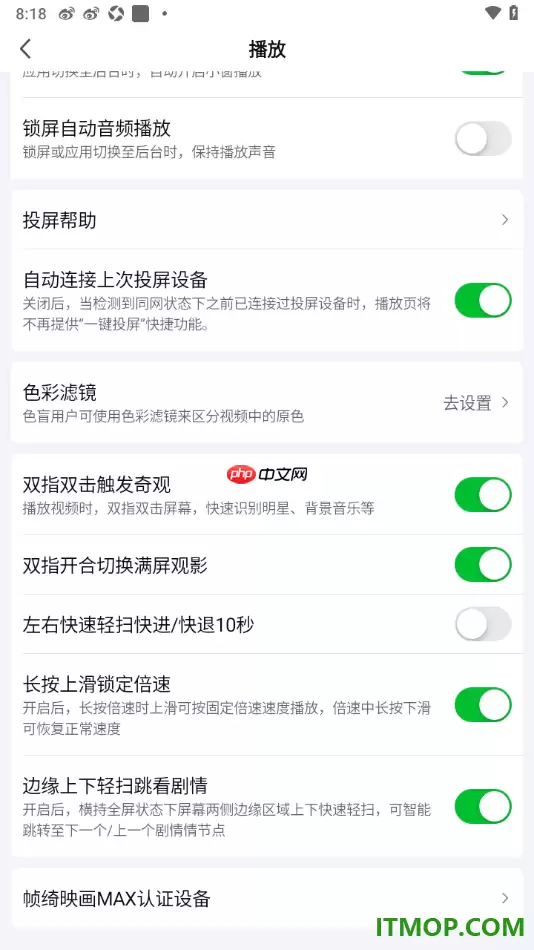Viewport: 534px width, 950px height.
Task: Toggle 双指开合切换满屏观影 off
Action: point(483,565)
